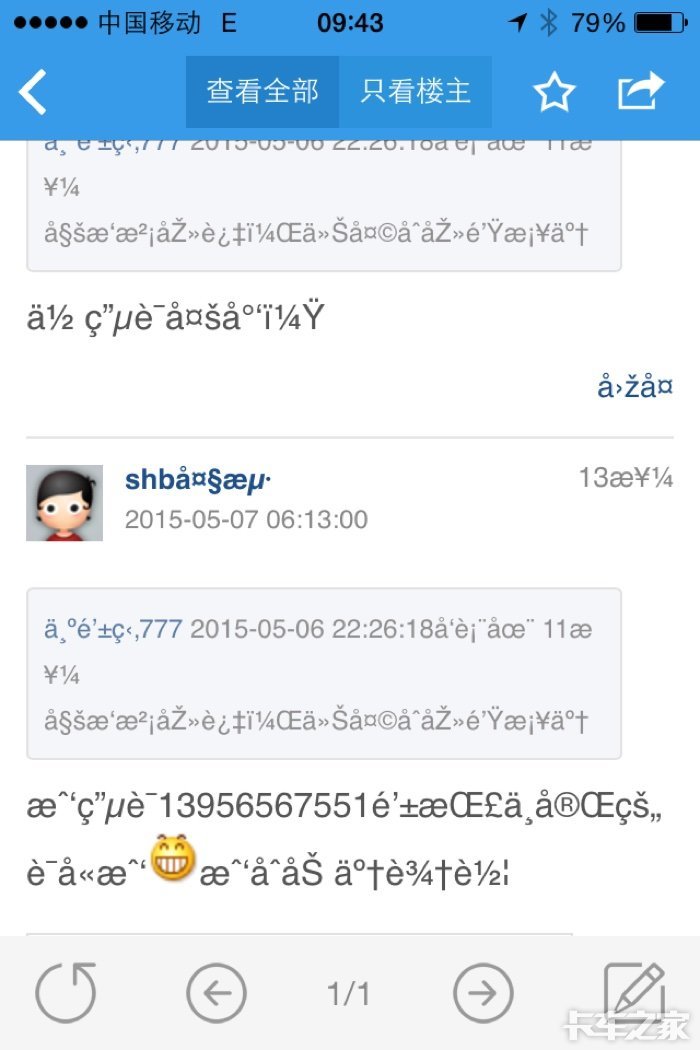Image resolution: width=700 pixels, height=1050 pixels.
Task: Select the 查看全部 tab
Action: (x=262, y=92)
